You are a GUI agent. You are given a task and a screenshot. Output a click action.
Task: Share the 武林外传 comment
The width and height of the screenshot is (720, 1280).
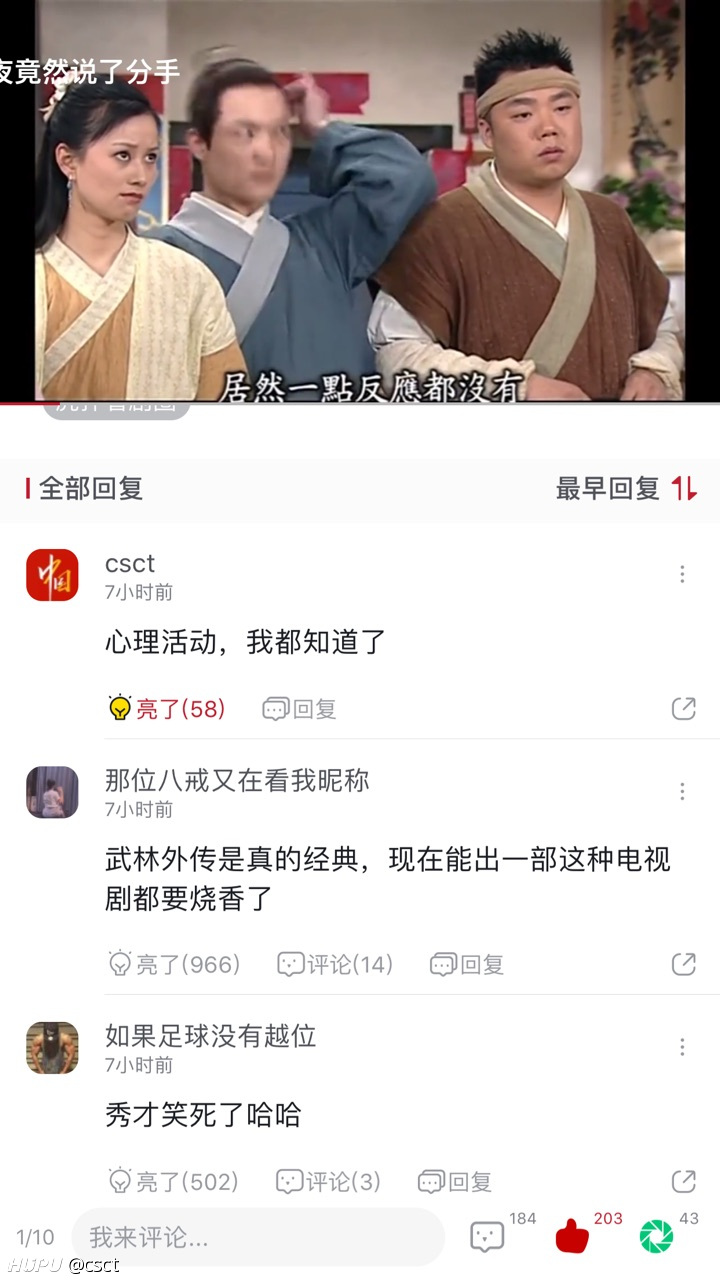point(683,964)
